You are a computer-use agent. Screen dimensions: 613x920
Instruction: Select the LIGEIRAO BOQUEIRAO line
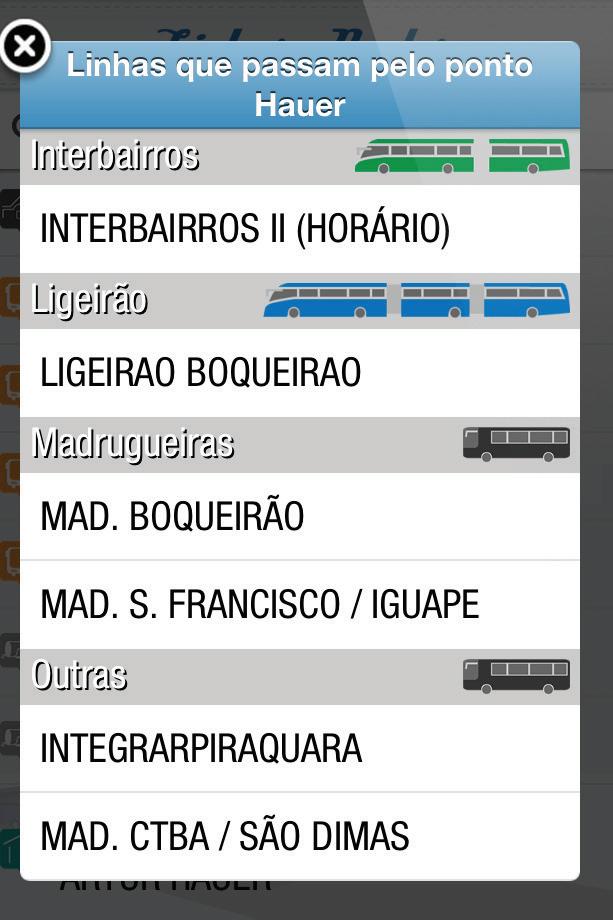click(299, 373)
